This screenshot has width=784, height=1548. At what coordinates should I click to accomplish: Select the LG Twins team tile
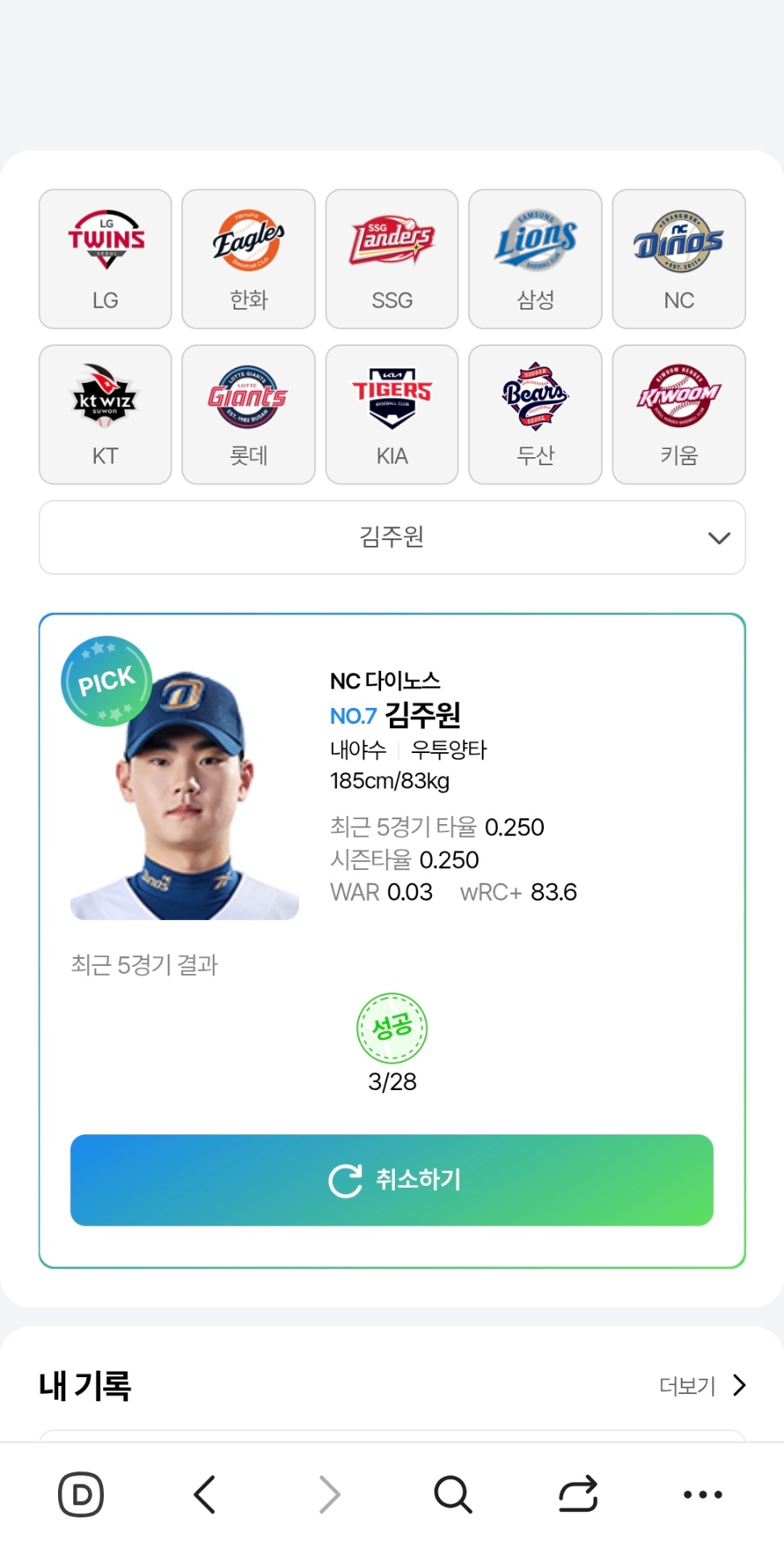pyautogui.click(x=106, y=259)
